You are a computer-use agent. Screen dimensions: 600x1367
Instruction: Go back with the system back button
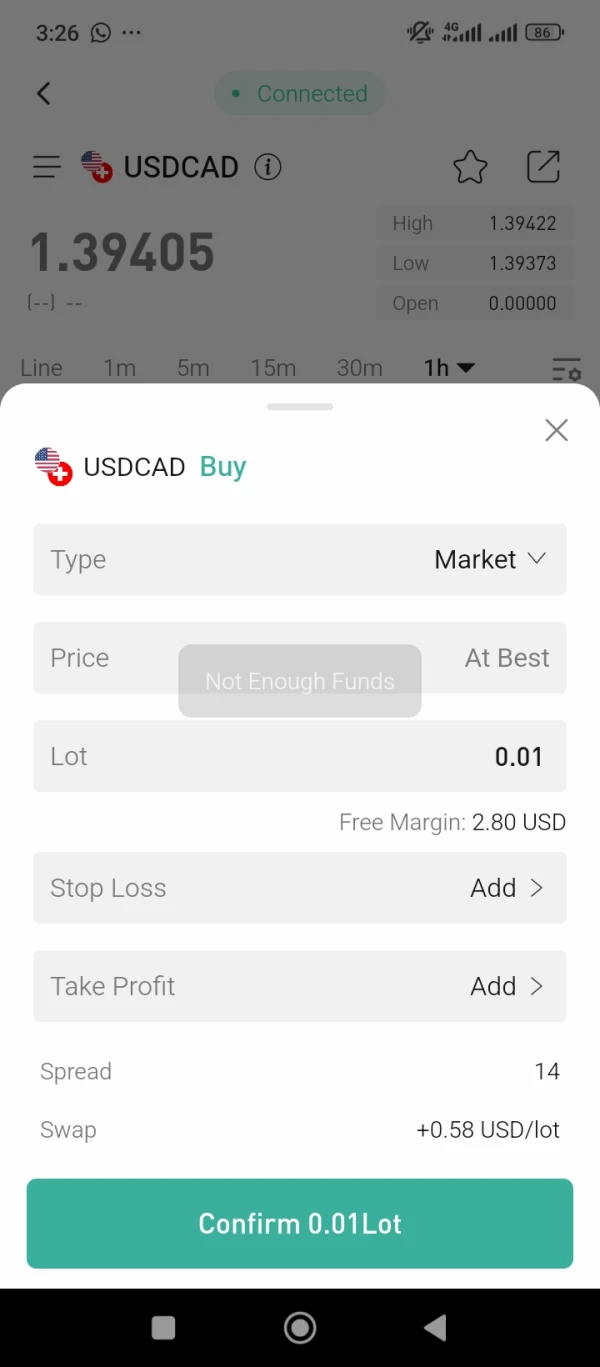point(435,1327)
